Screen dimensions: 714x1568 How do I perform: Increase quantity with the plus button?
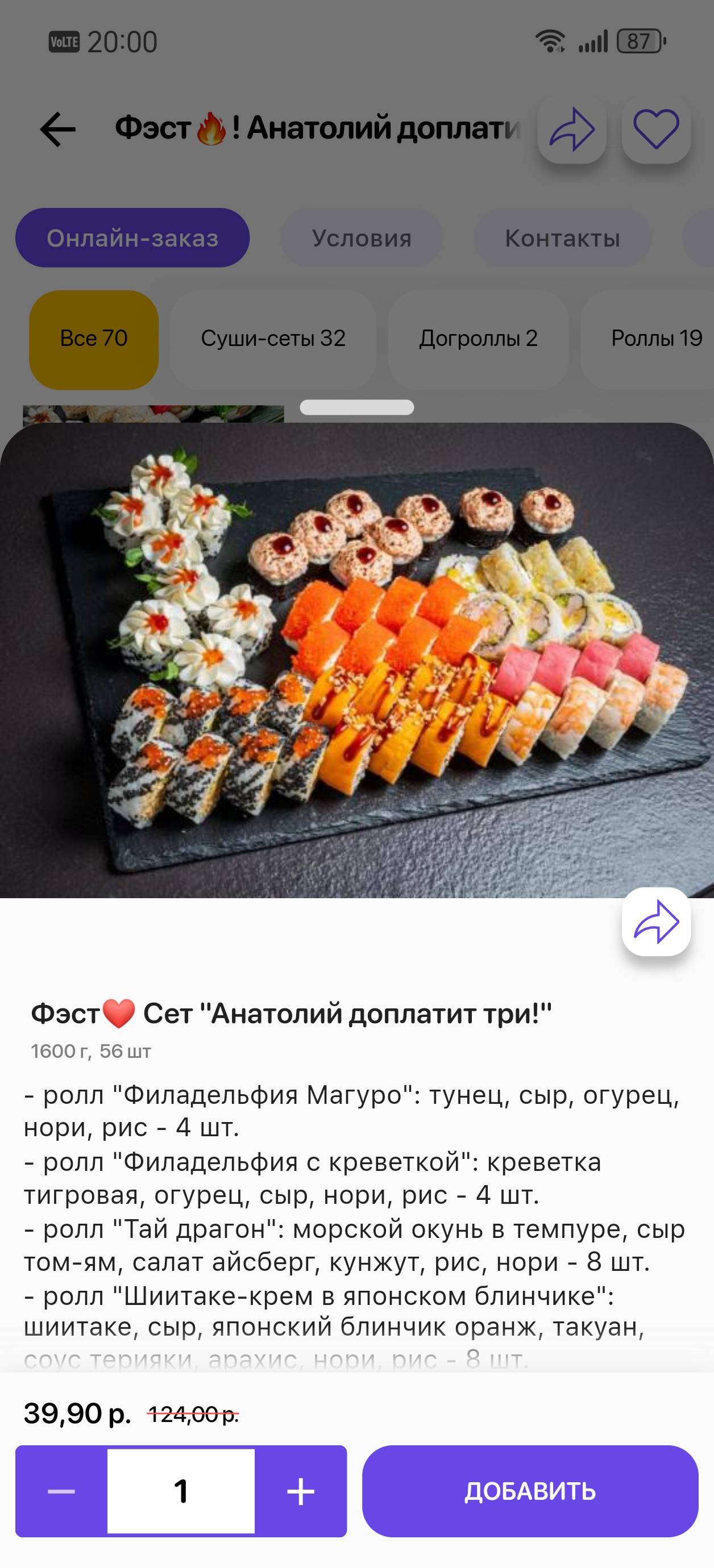click(301, 1491)
